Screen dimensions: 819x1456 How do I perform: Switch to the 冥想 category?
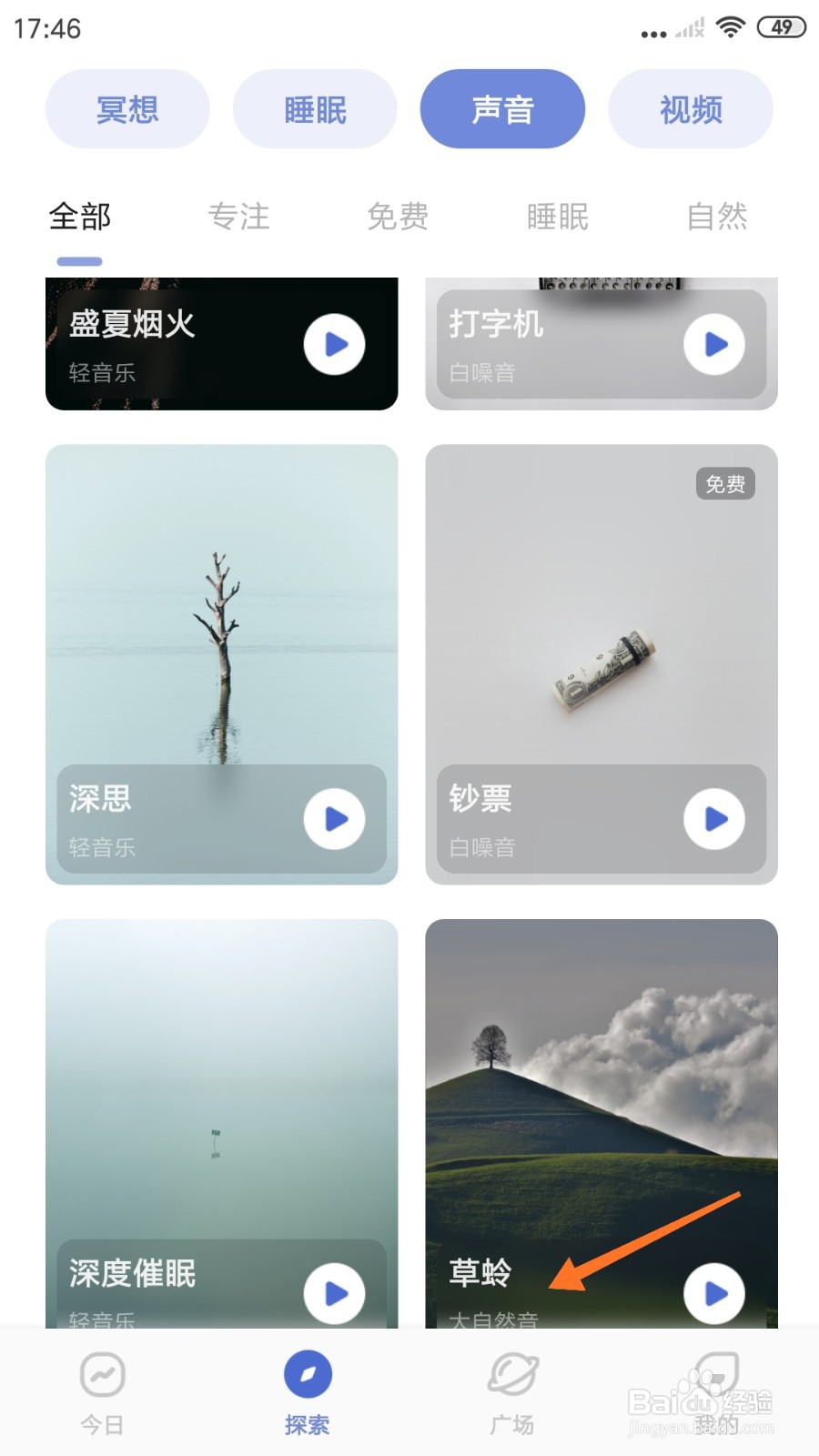click(x=127, y=109)
